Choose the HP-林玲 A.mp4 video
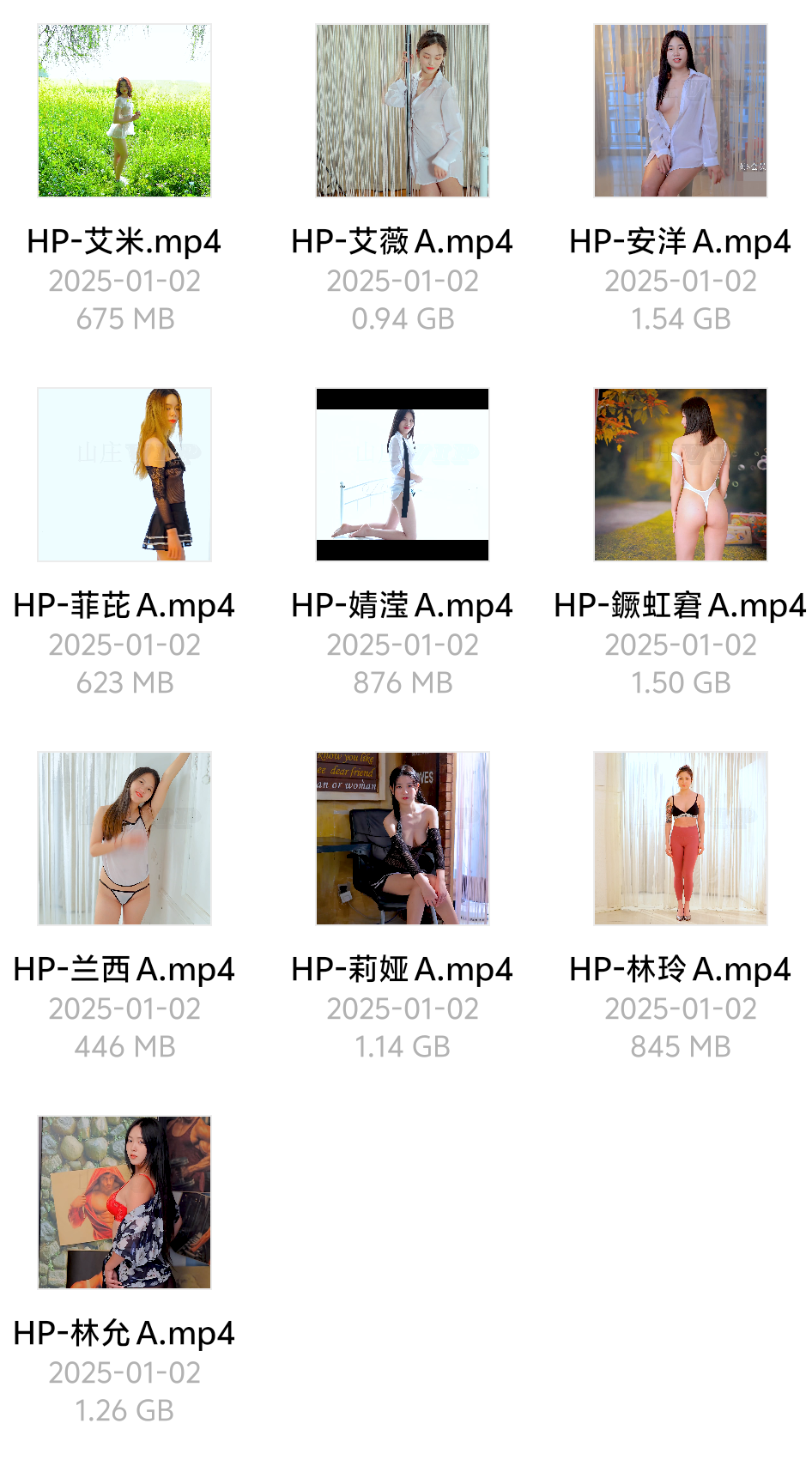Viewport: 812px width, 1466px height. (681, 839)
